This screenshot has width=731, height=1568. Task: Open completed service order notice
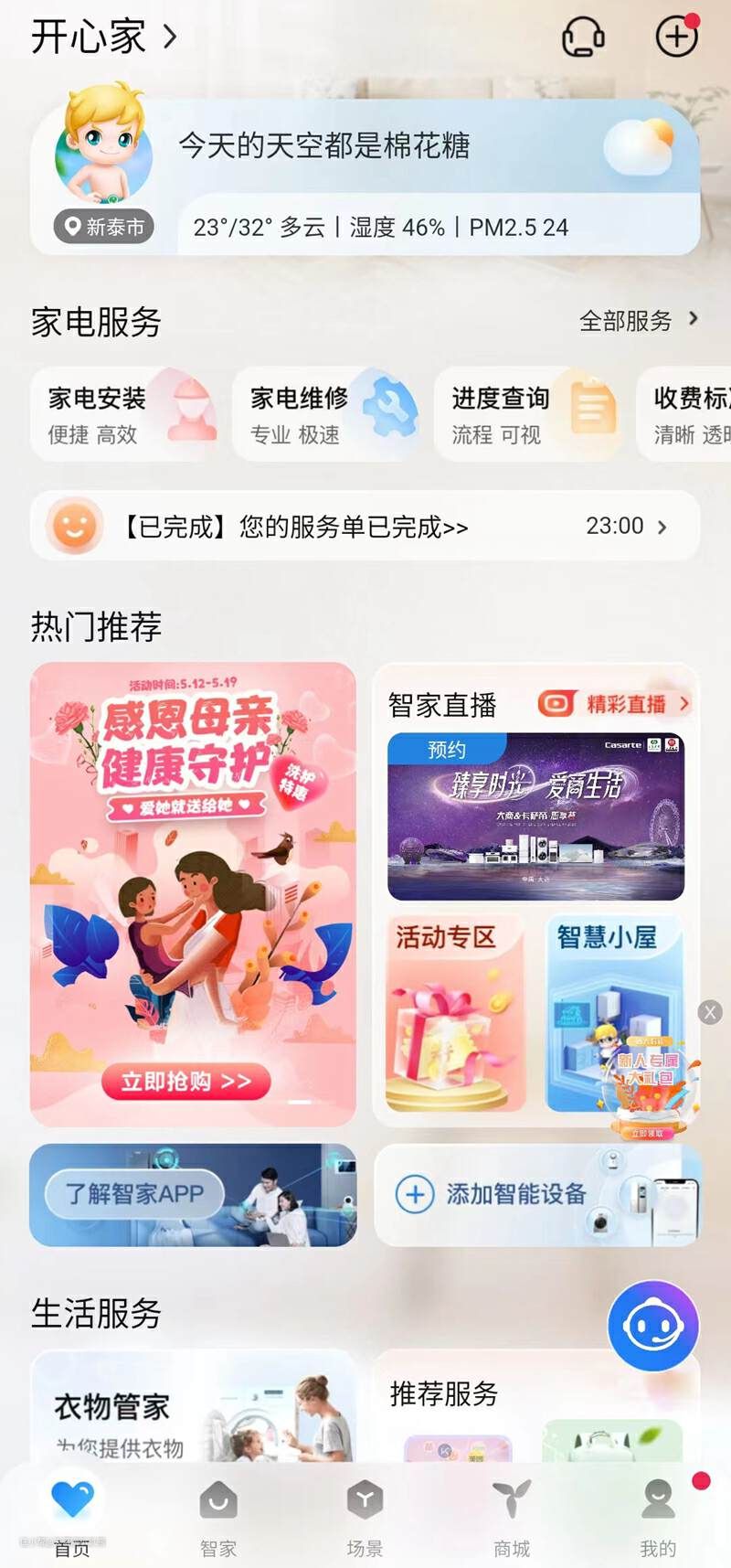[x=365, y=527]
